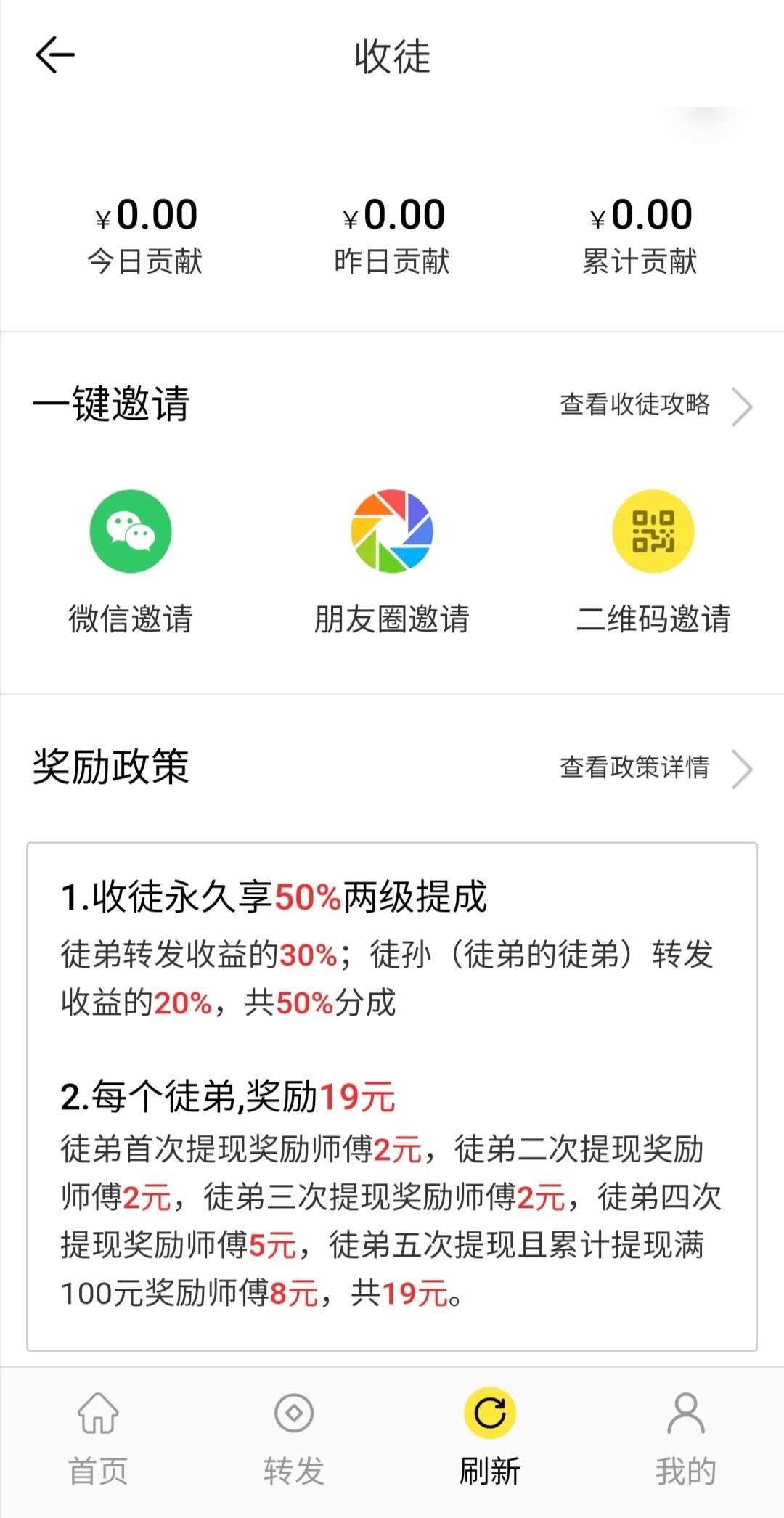Viewport: 784px width, 1518px height.
Task: View details via 查看政策详情
Action: pos(656,768)
